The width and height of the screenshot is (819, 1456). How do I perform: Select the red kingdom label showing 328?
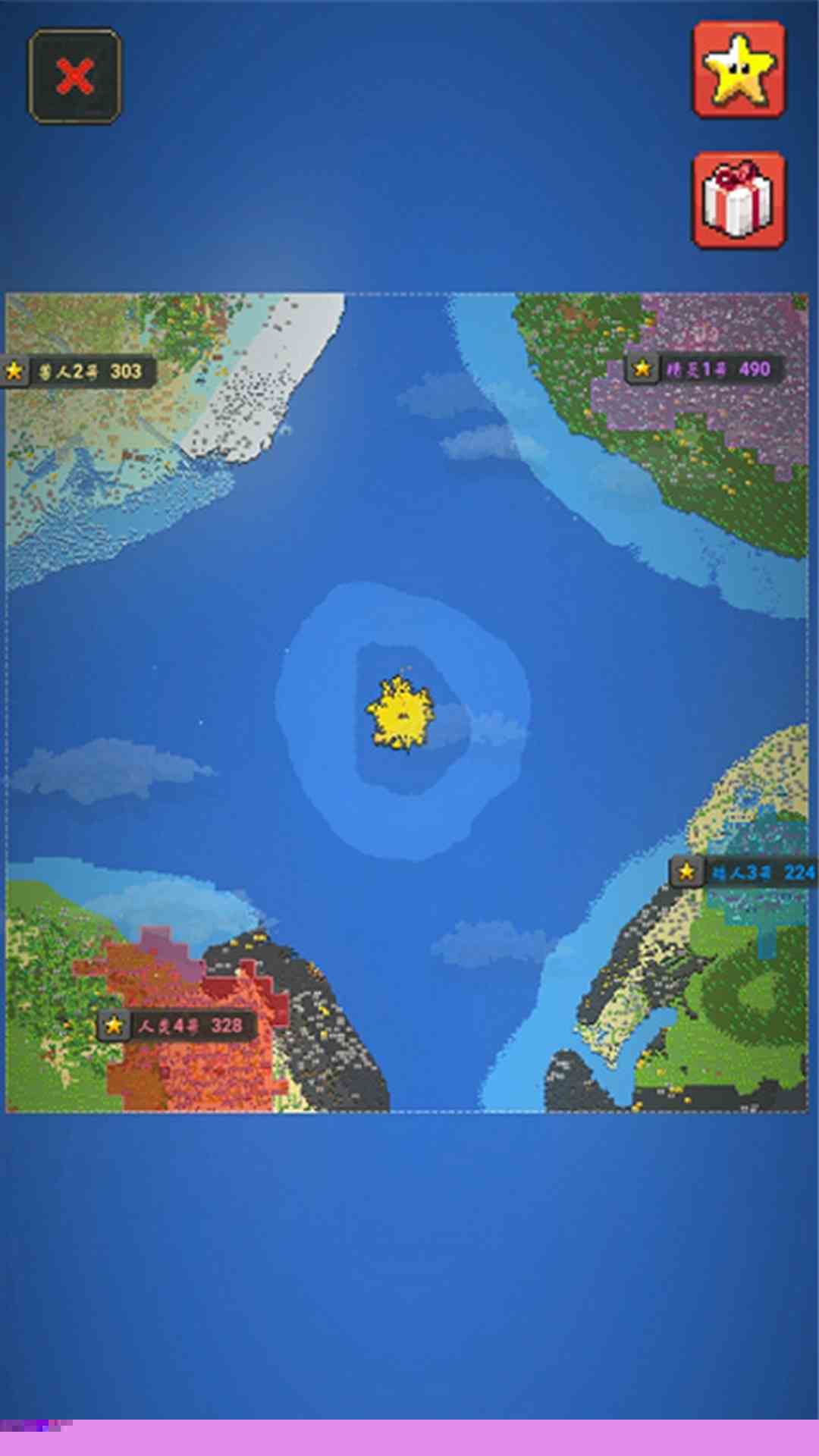pos(178,1026)
